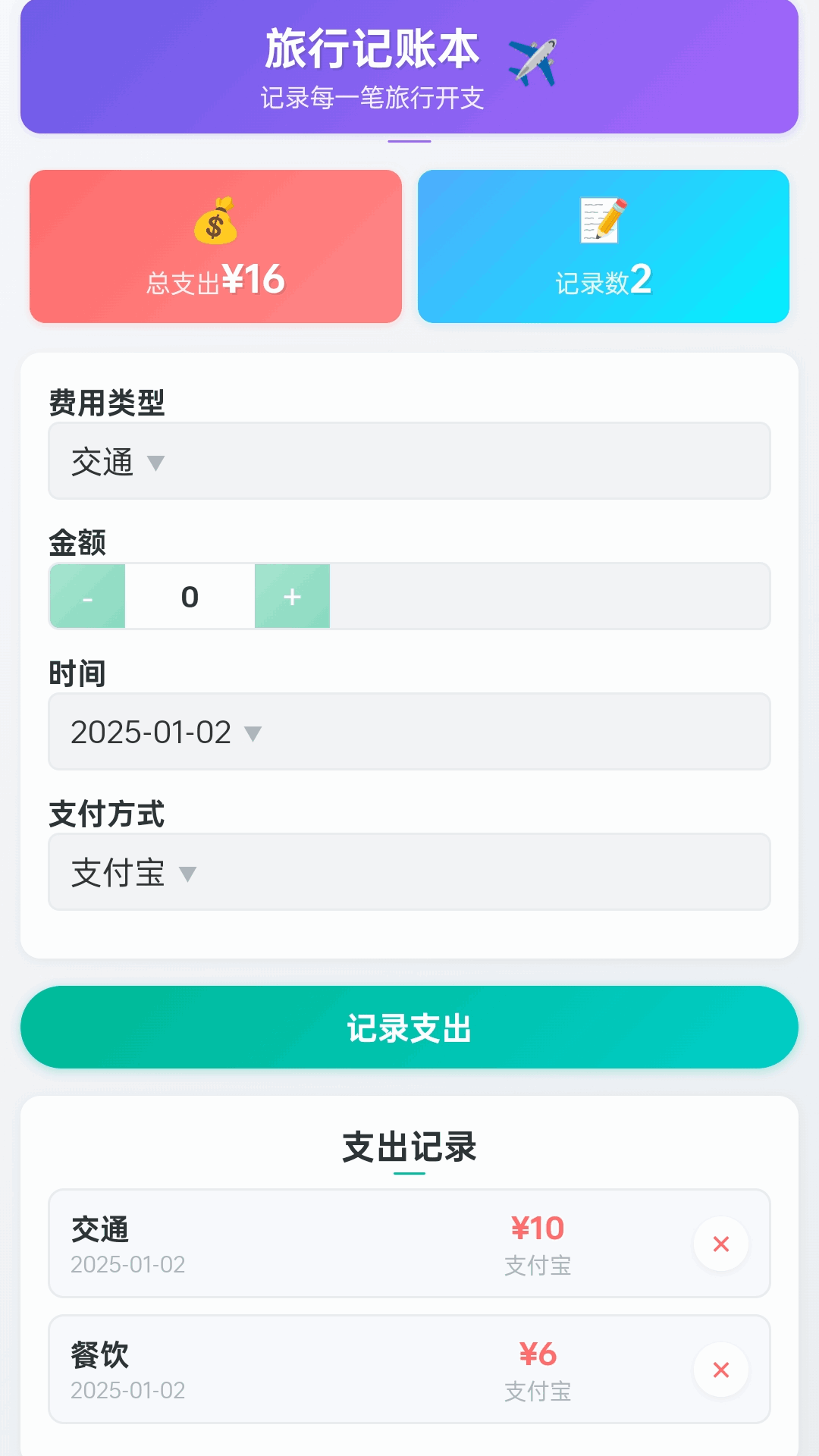Delete the 交通 ¥10 expense record

(x=719, y=1244)
